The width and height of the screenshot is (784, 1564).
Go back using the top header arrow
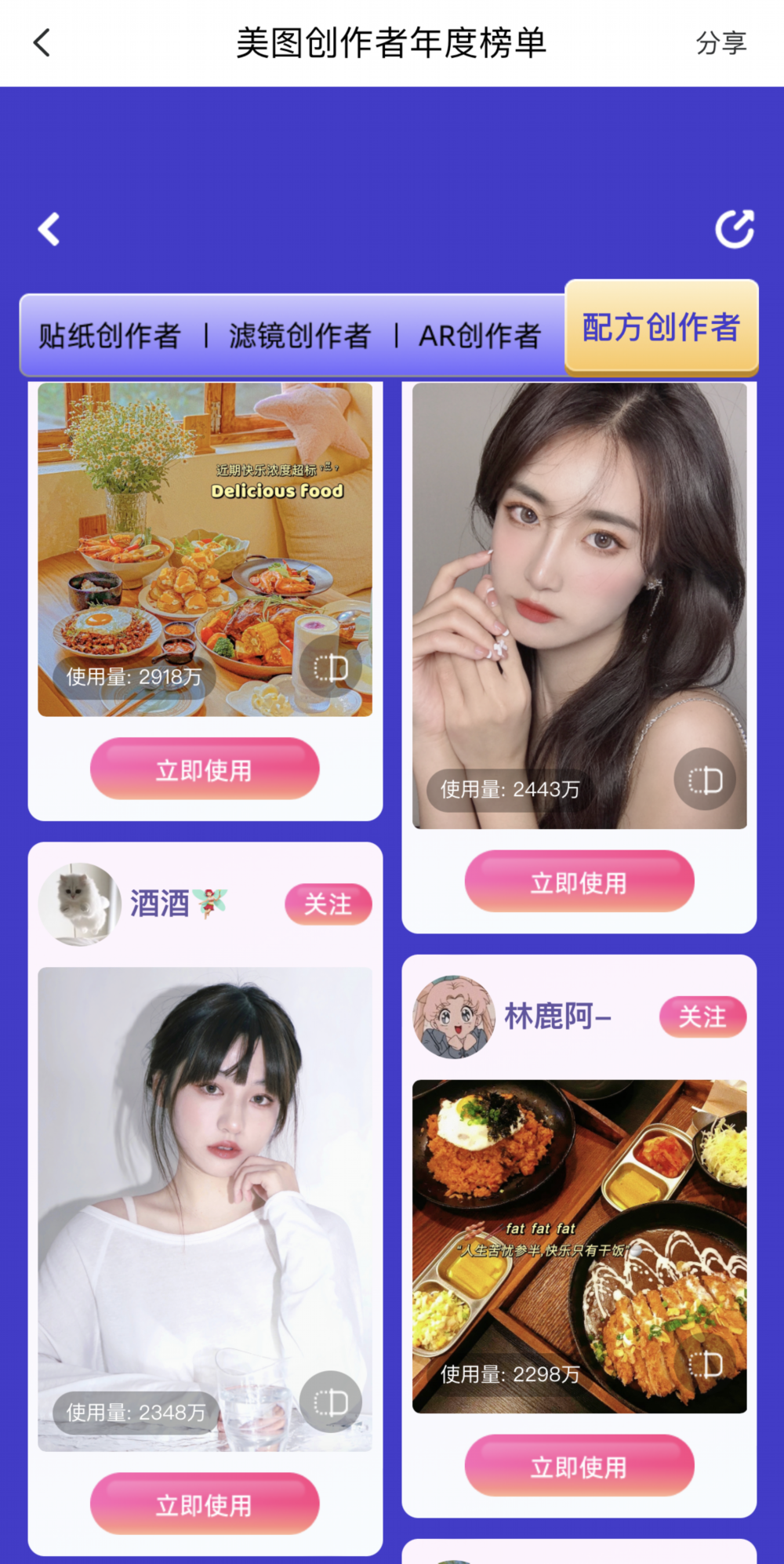[42, 43]
